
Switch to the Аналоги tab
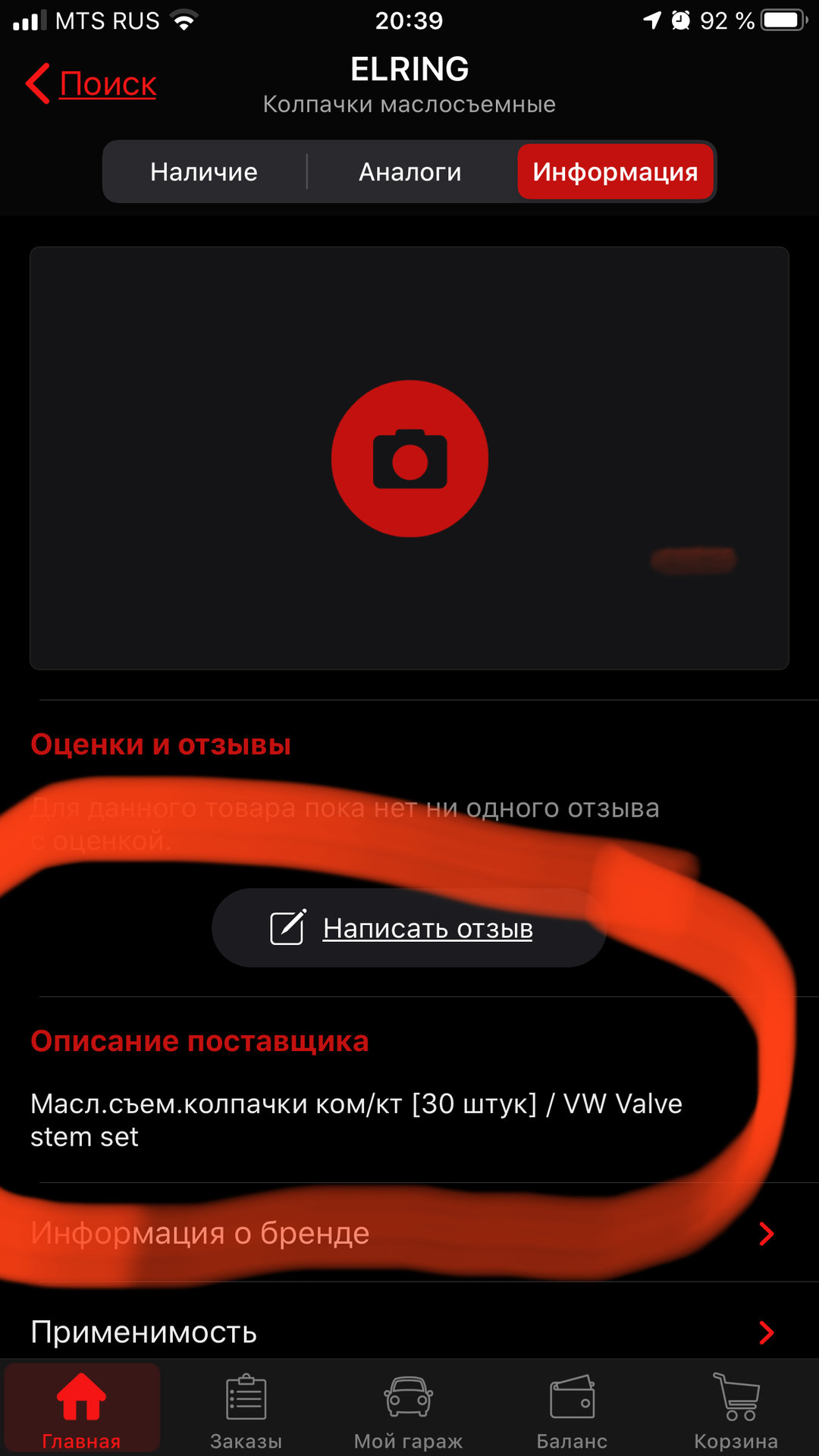click(409, 172)
